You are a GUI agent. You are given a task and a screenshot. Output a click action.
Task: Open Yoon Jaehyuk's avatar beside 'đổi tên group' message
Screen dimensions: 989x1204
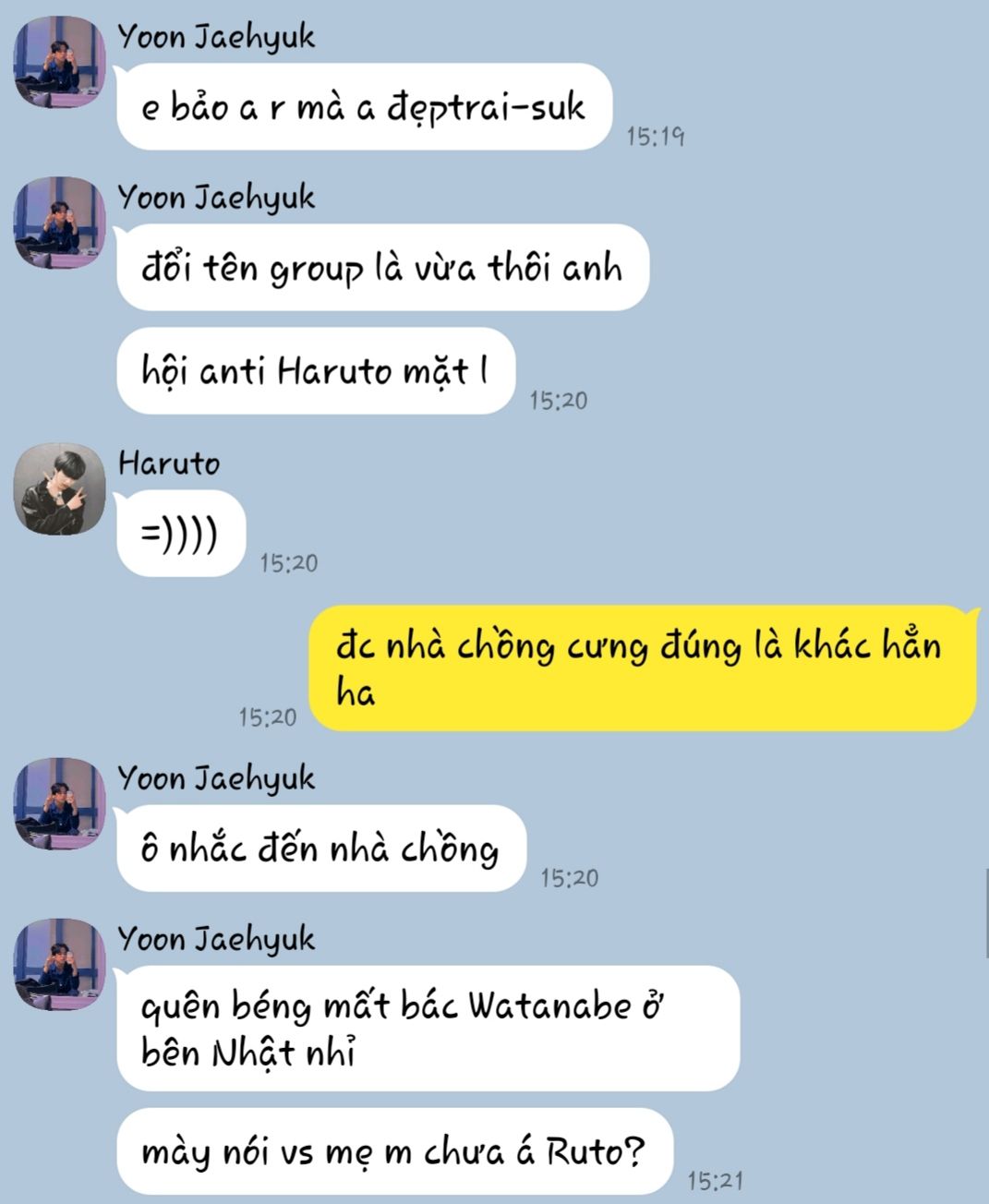[59, 223]
